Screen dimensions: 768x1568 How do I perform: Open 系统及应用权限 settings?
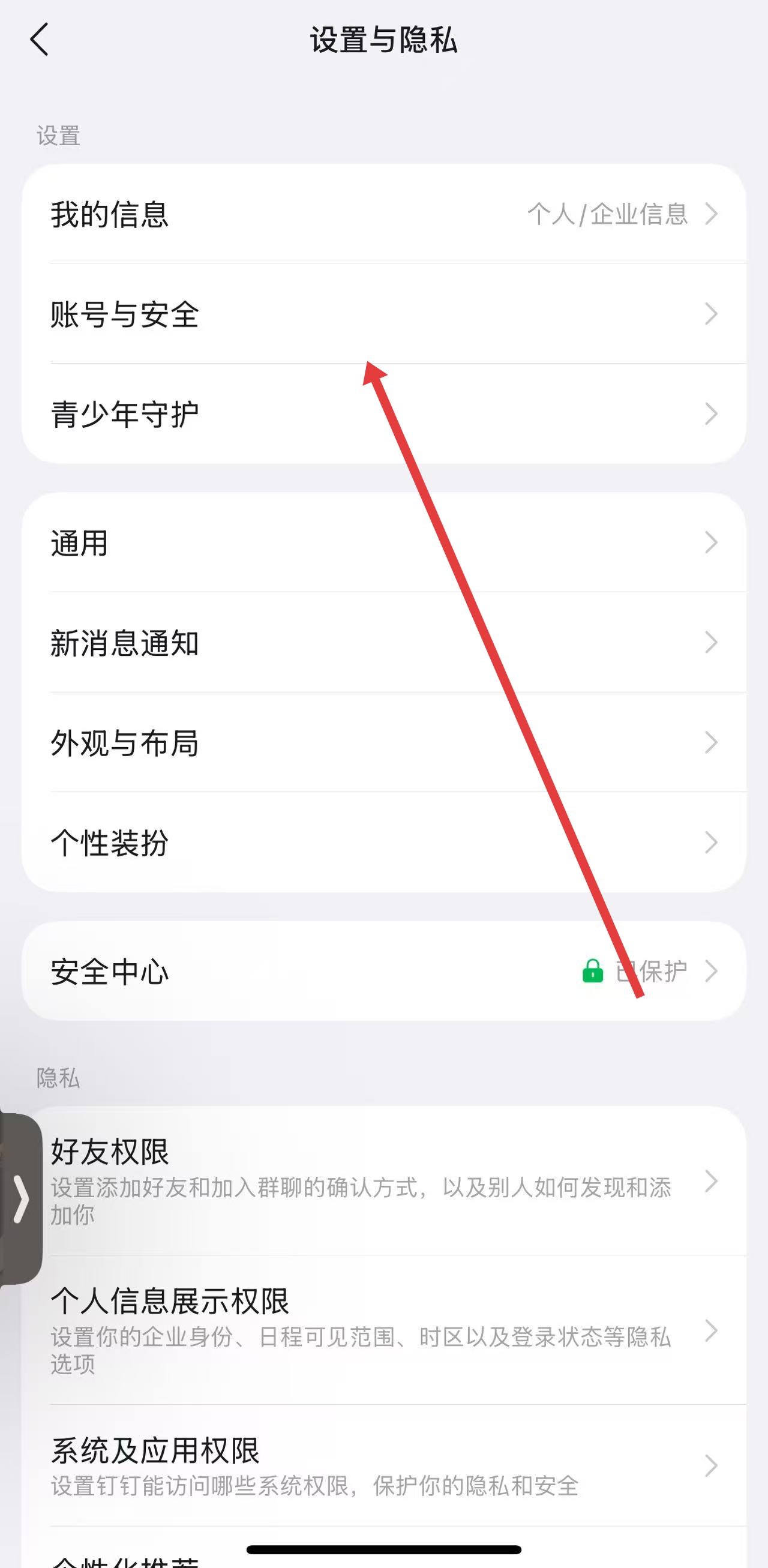coord(383,1466)
